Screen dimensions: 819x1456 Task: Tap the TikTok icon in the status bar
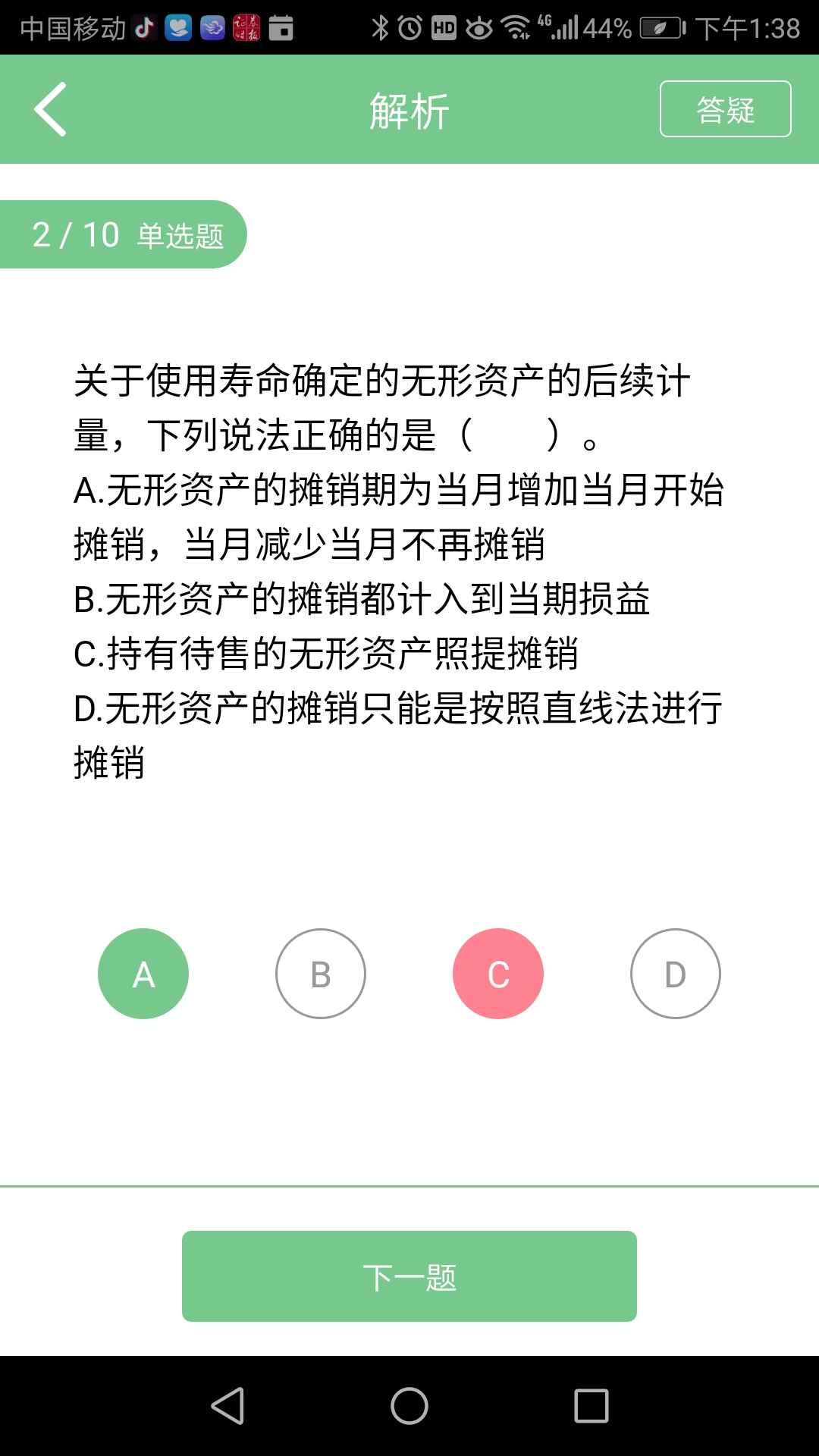click(x=143, y=28)
